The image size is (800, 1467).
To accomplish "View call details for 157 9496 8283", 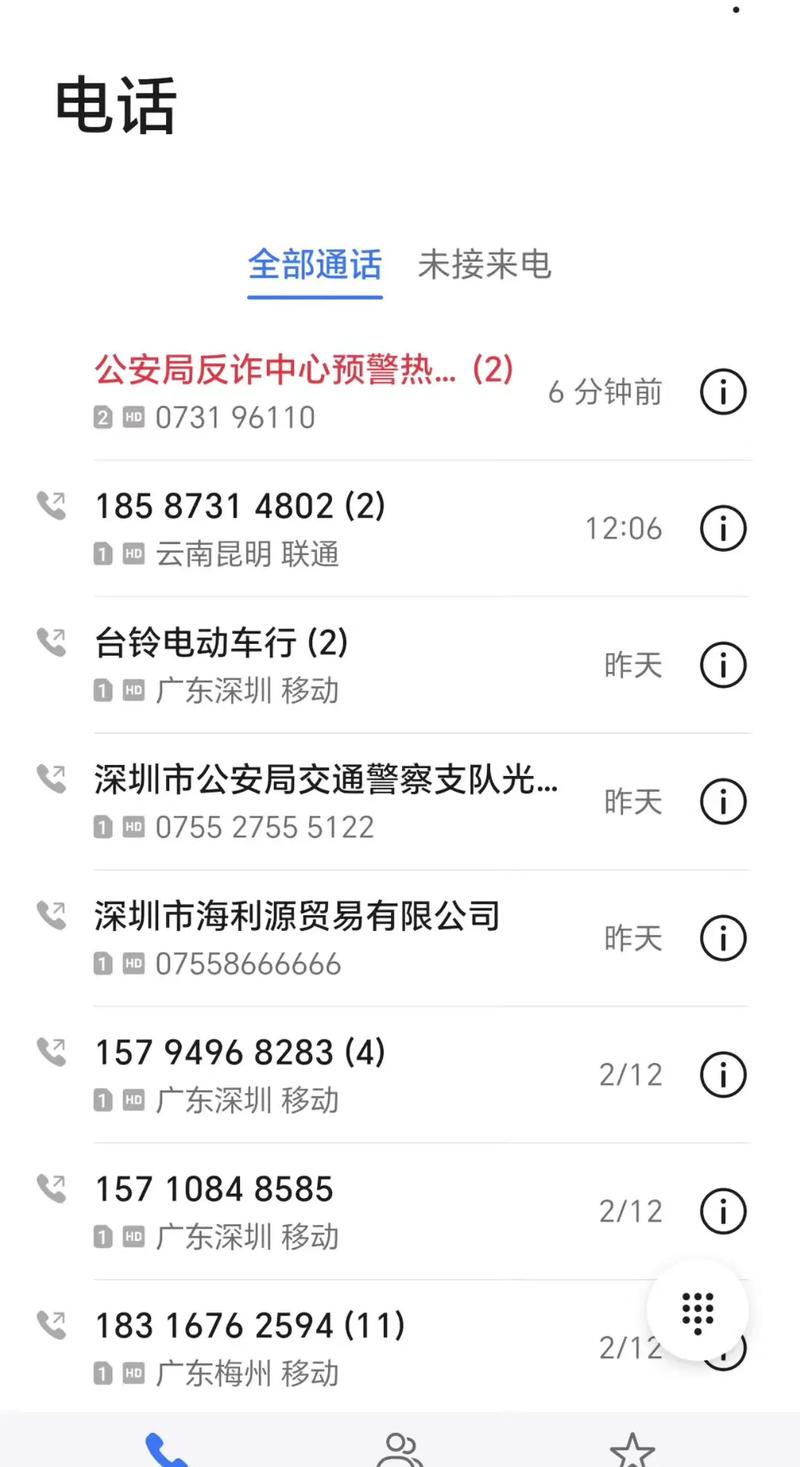I will tap(723, 1074).
